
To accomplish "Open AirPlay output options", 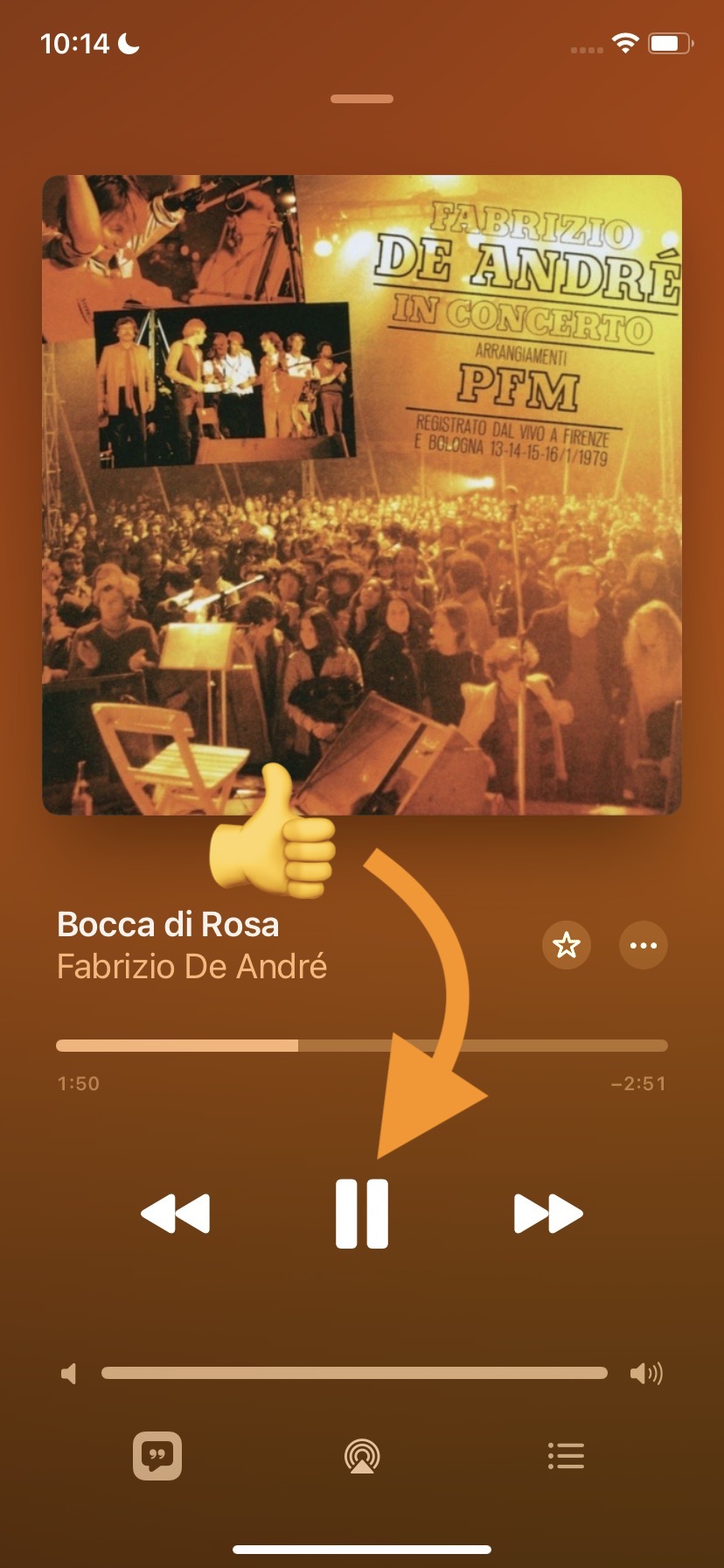I will click(362, 1456).
